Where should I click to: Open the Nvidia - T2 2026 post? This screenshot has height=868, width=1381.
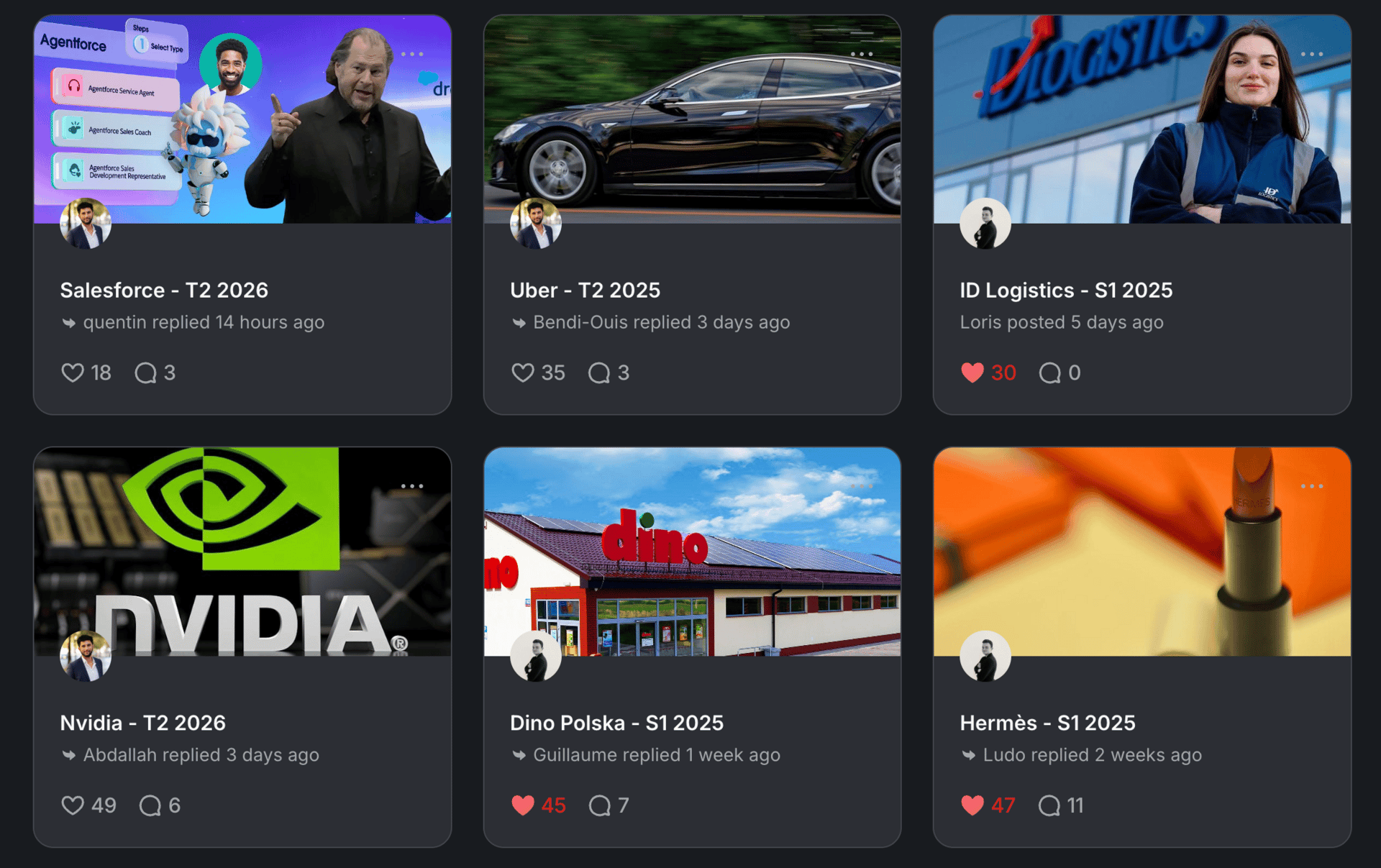tap(142, 723)
